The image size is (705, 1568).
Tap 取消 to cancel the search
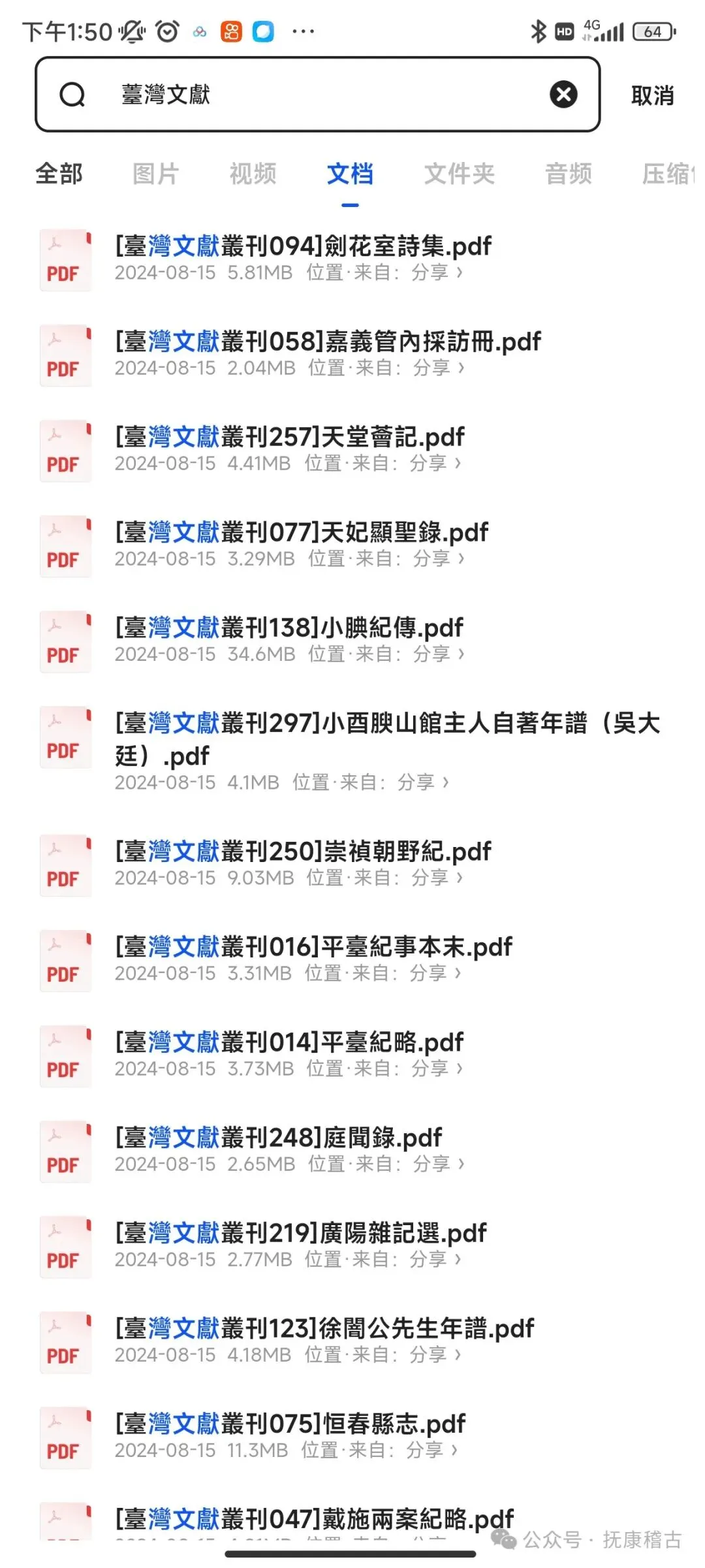click(652, 95)
